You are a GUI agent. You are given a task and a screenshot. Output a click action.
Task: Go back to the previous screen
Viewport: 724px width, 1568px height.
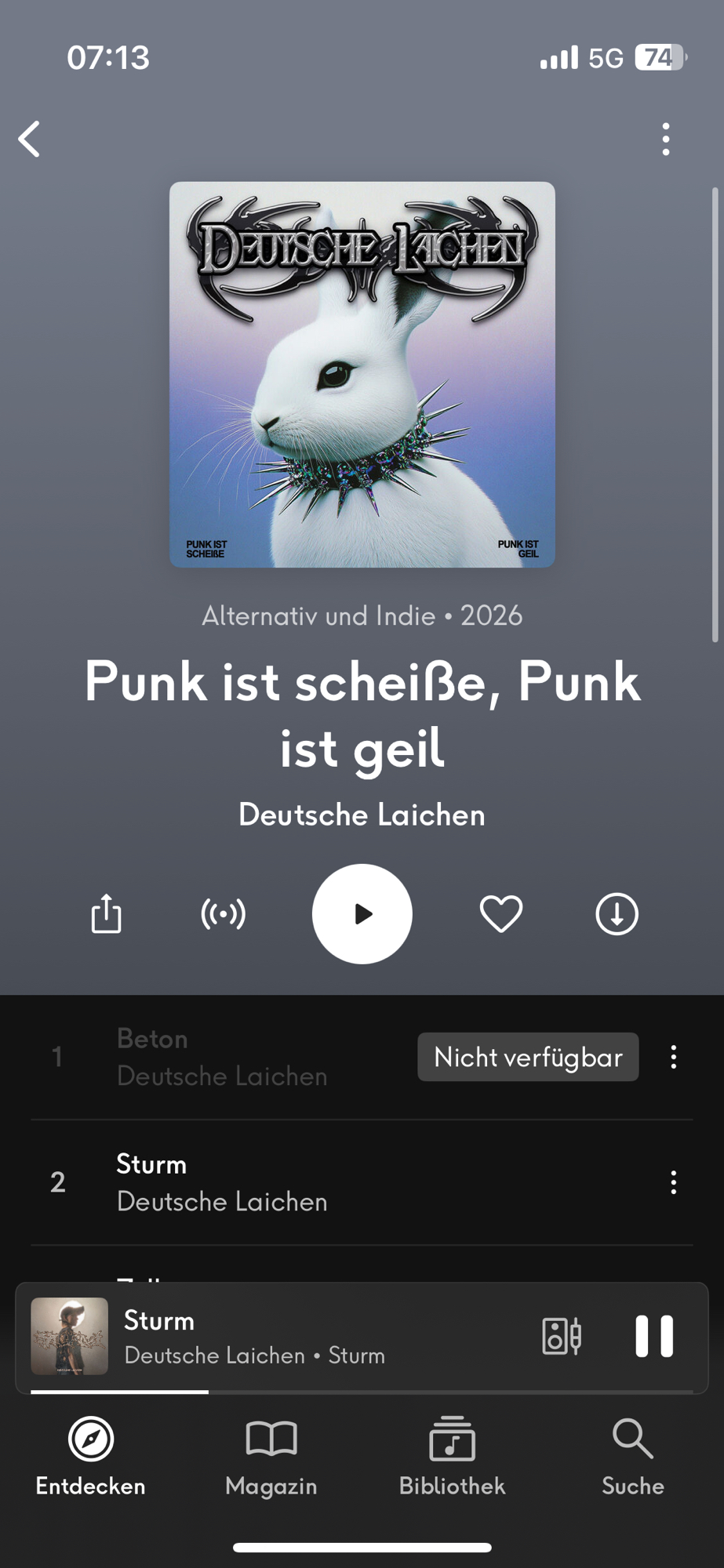(x=30, y=140)
